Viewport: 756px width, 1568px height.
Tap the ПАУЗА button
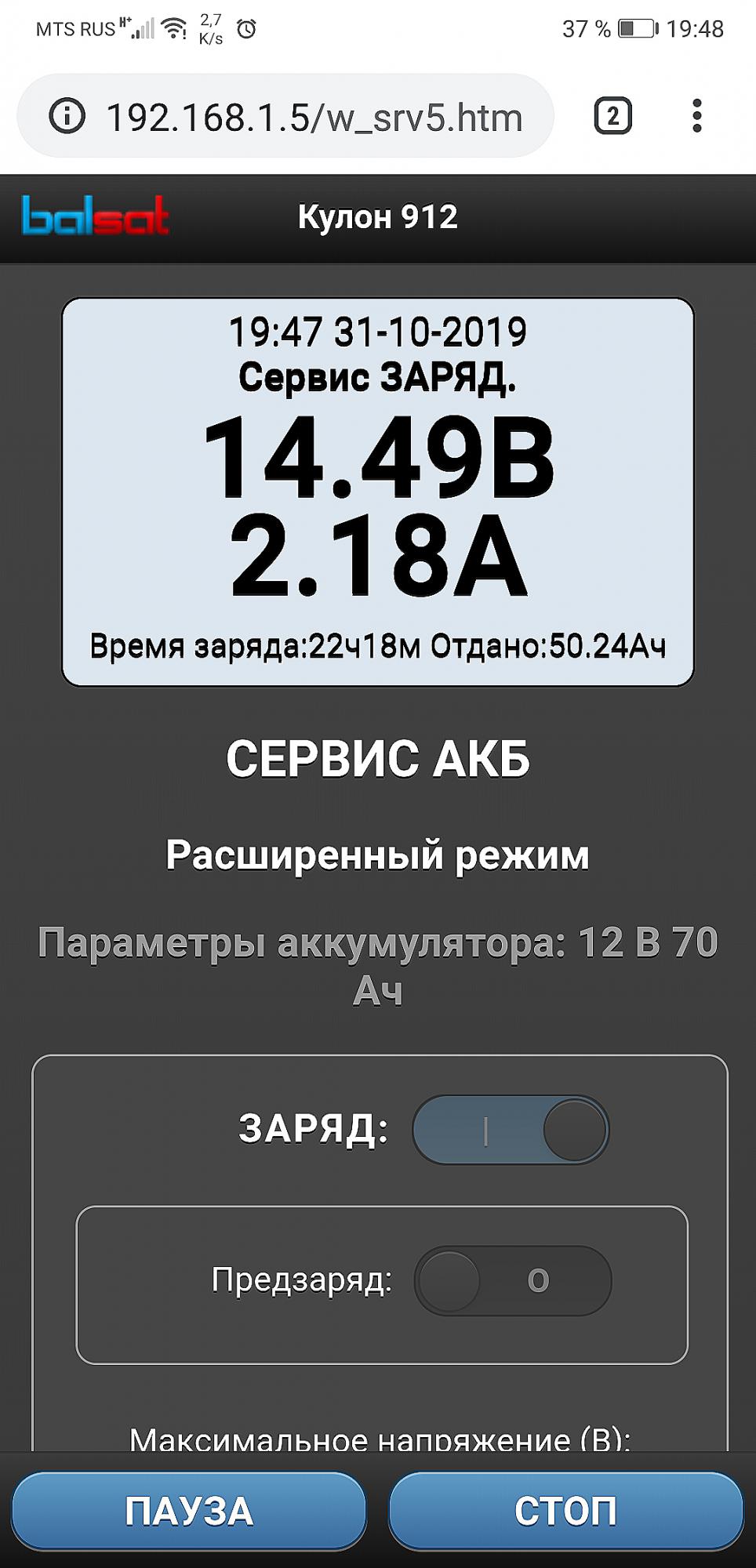189,1510
